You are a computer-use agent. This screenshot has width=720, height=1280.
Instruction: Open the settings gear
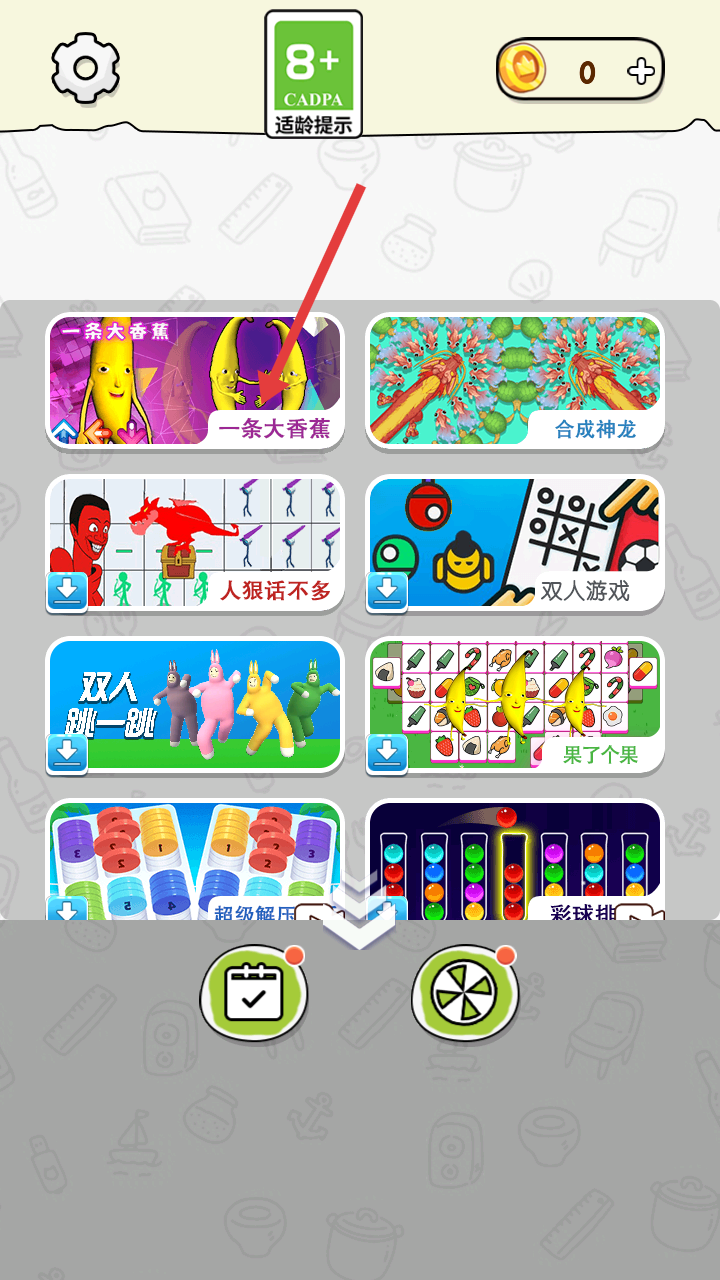point(86,68)
